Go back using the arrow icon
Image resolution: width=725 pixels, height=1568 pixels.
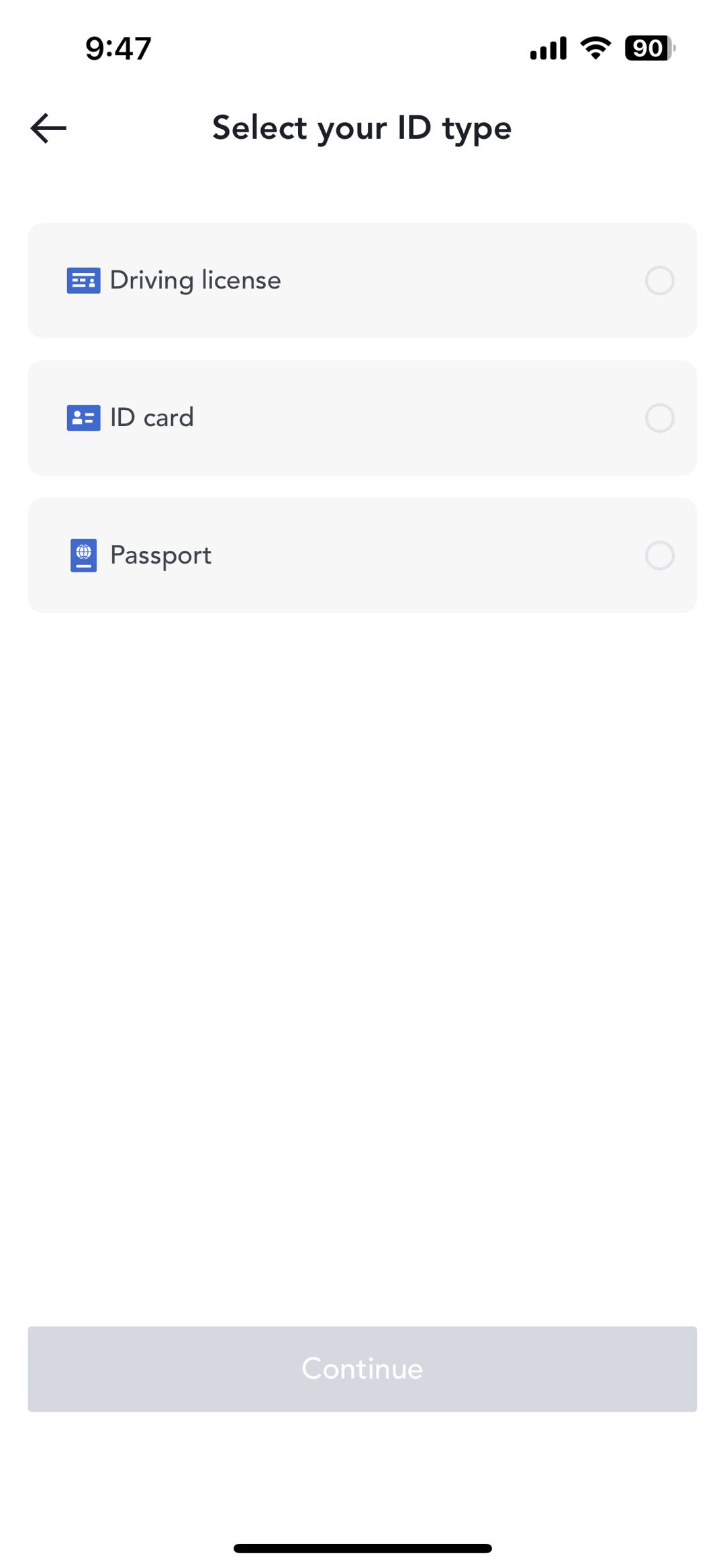48,128
